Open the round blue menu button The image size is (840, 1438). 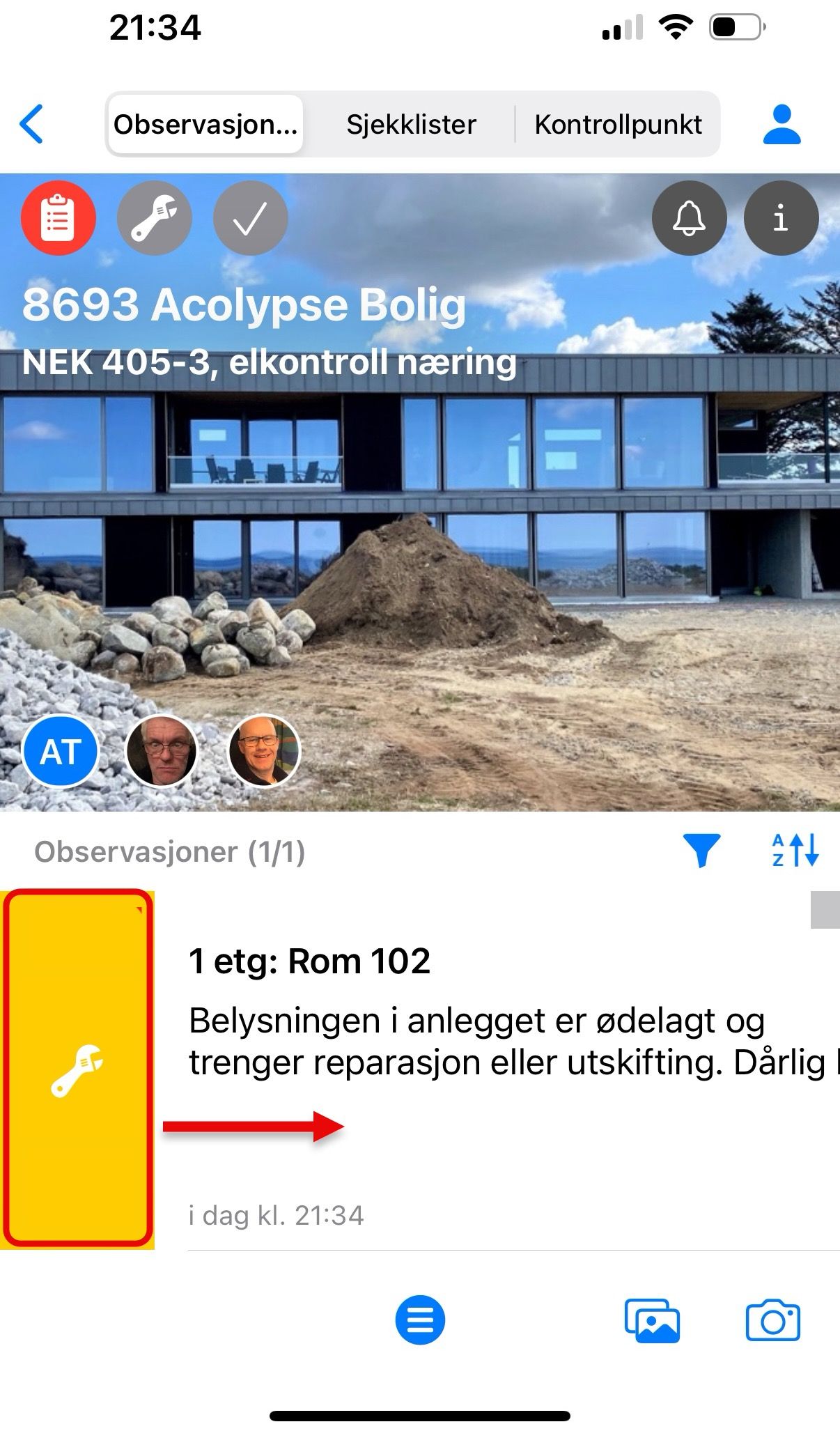click(420, 1320)
